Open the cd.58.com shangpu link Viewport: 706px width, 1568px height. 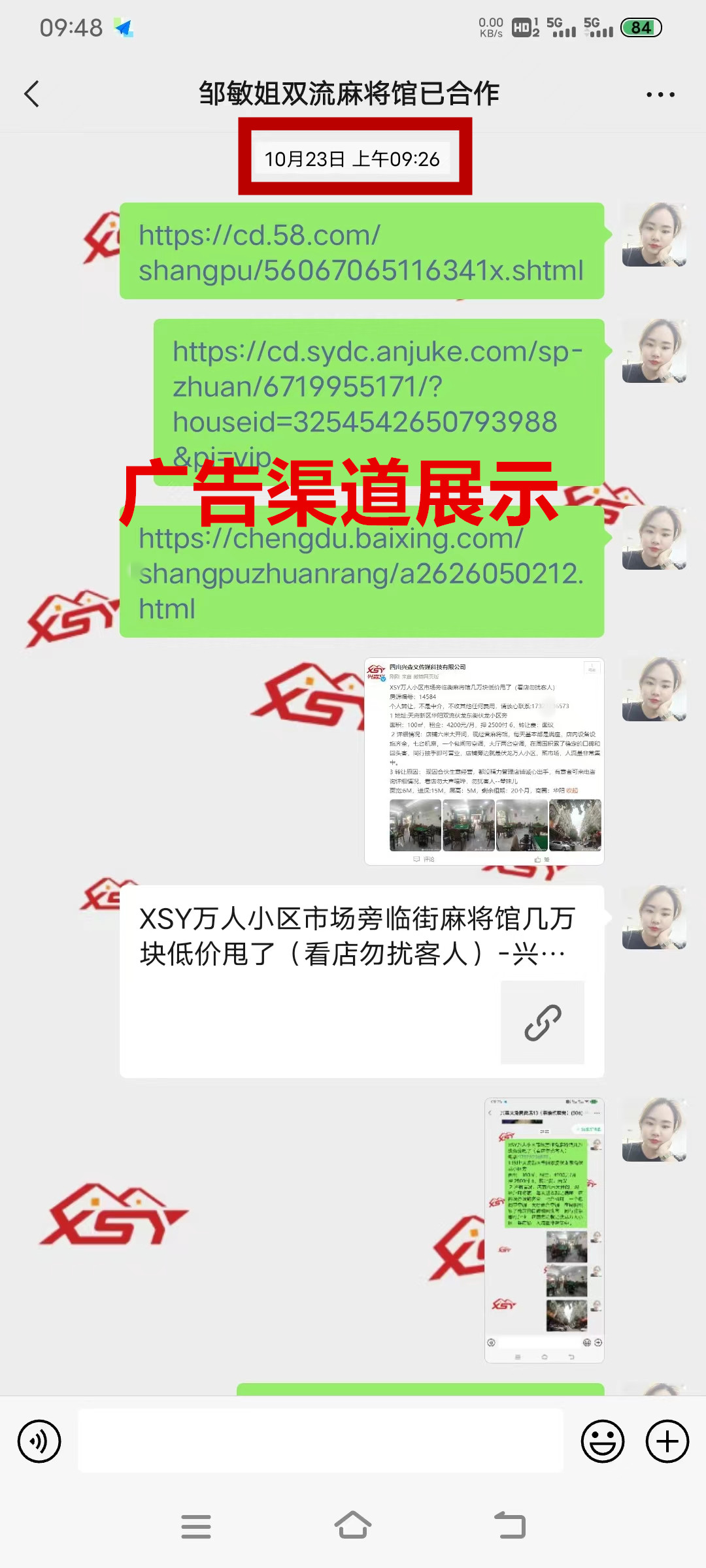tap(361, 252)
